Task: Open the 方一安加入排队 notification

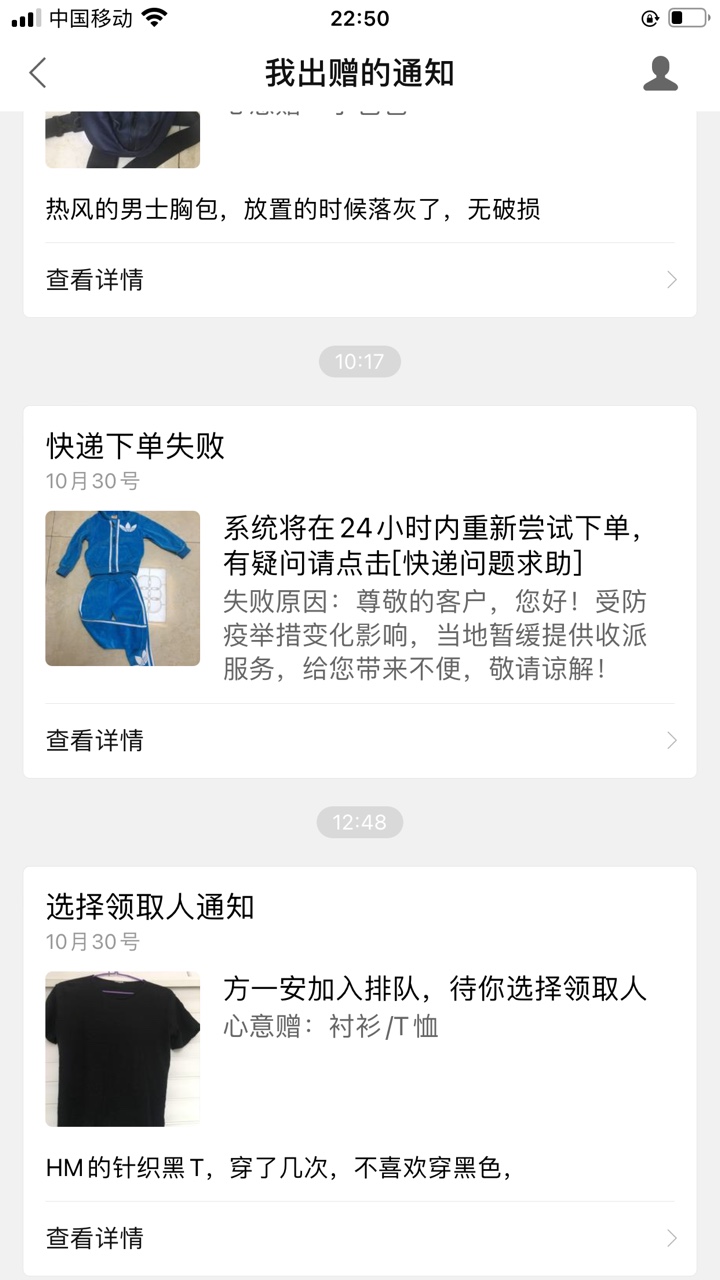Action: pyautogui.click(x=435, y=989)
